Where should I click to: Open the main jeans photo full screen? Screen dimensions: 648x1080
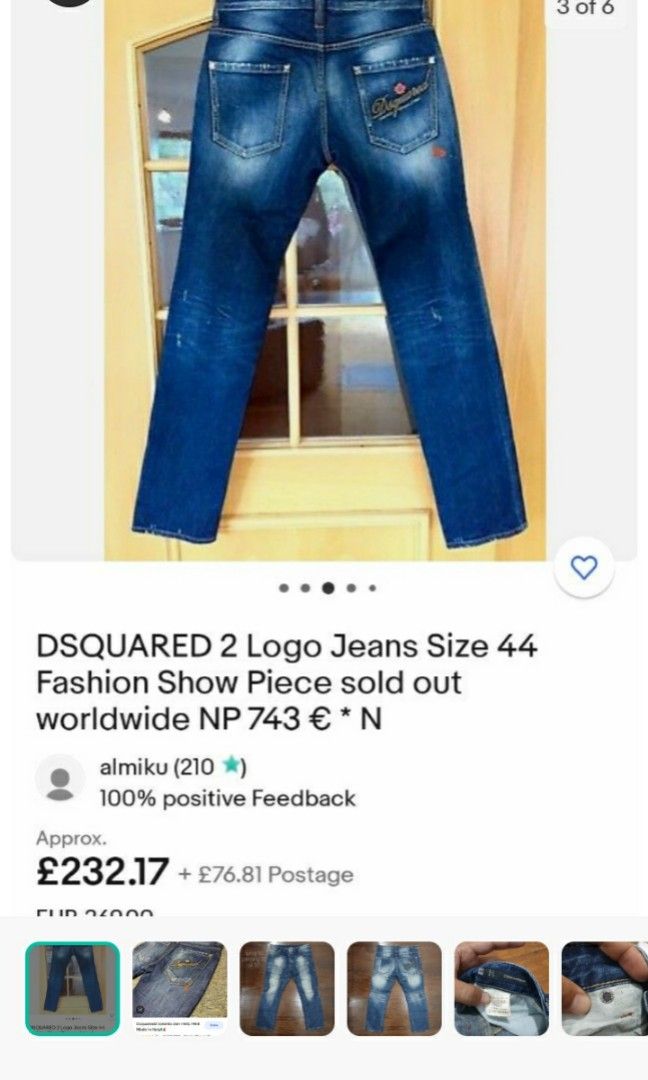coord(325,280)
